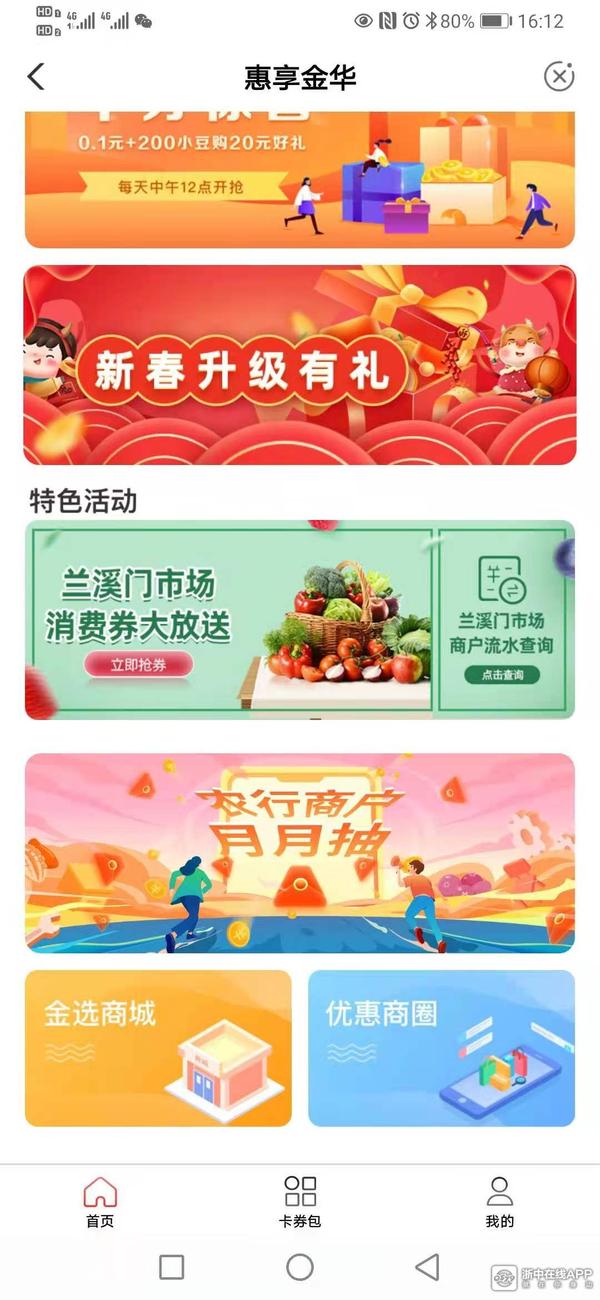Viewport: 600px width, 1300px height.
Task: Tap 点击查询 for merchant transaction lookup
Action: click(501, 675)
